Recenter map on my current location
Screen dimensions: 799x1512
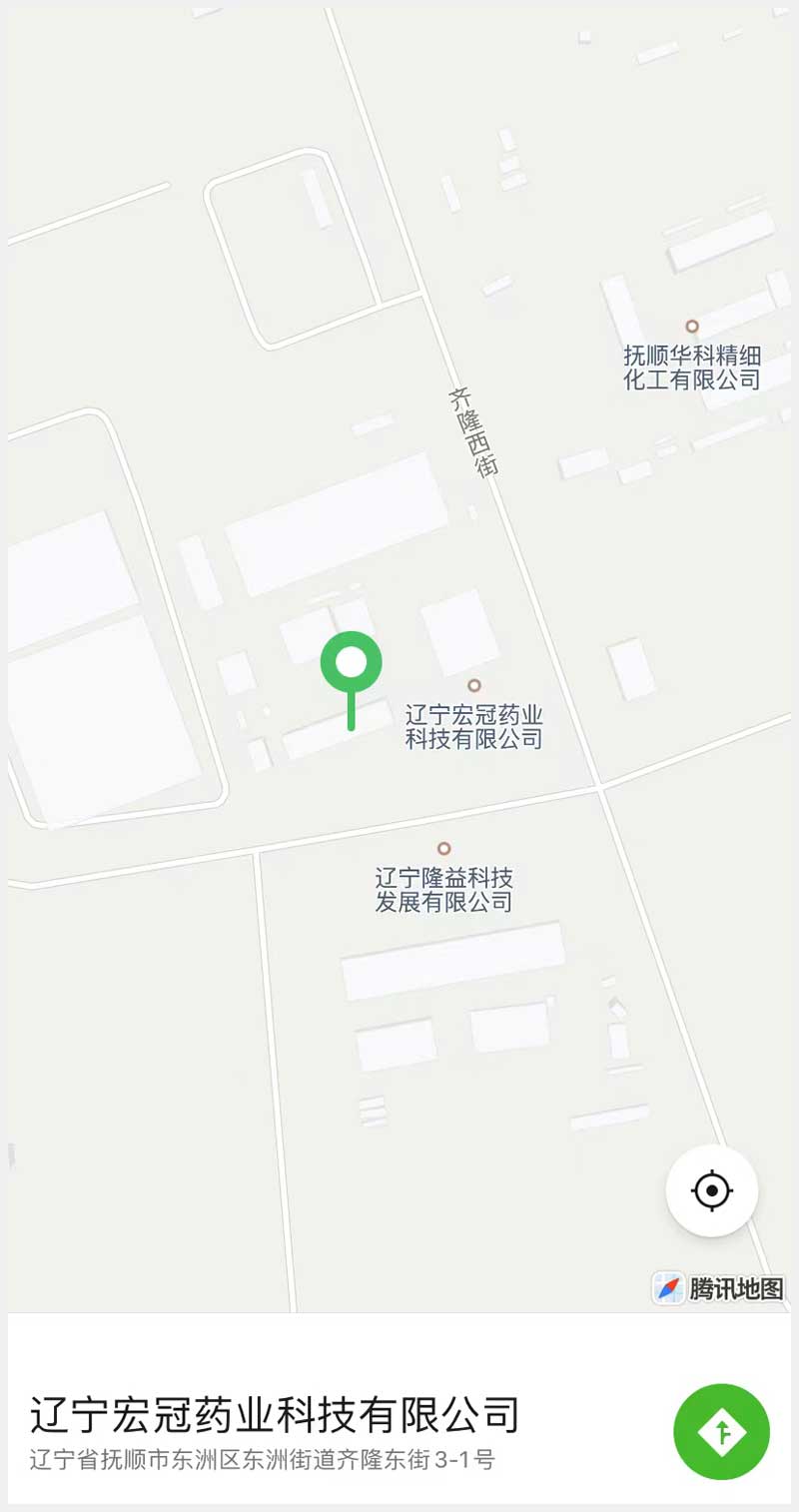(712, 1190)
